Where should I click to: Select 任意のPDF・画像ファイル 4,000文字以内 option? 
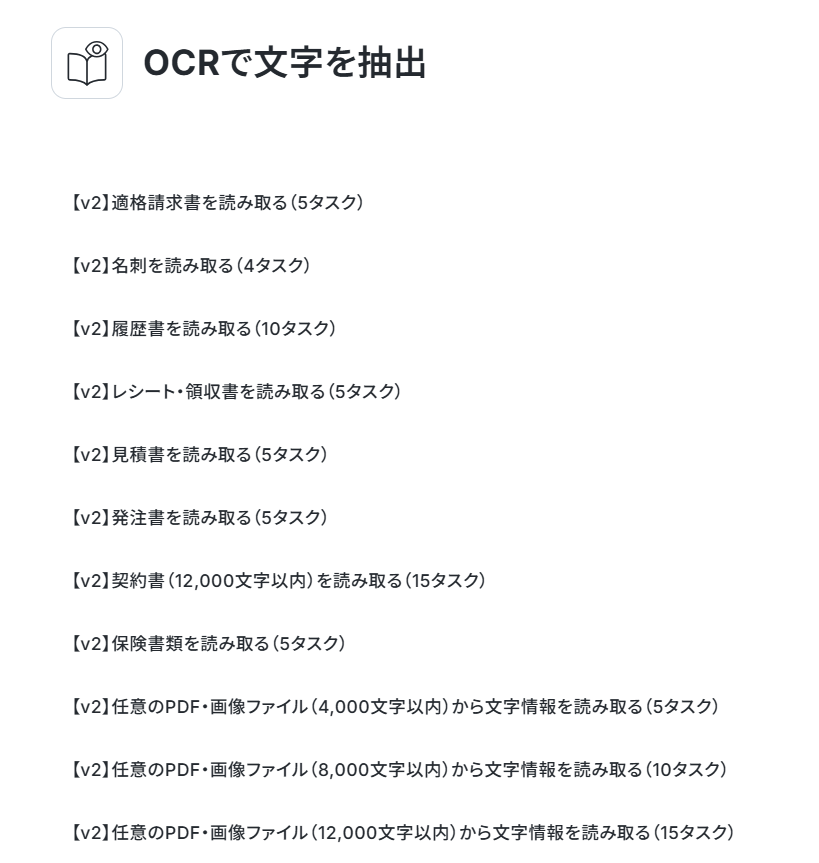pos(395,707)
